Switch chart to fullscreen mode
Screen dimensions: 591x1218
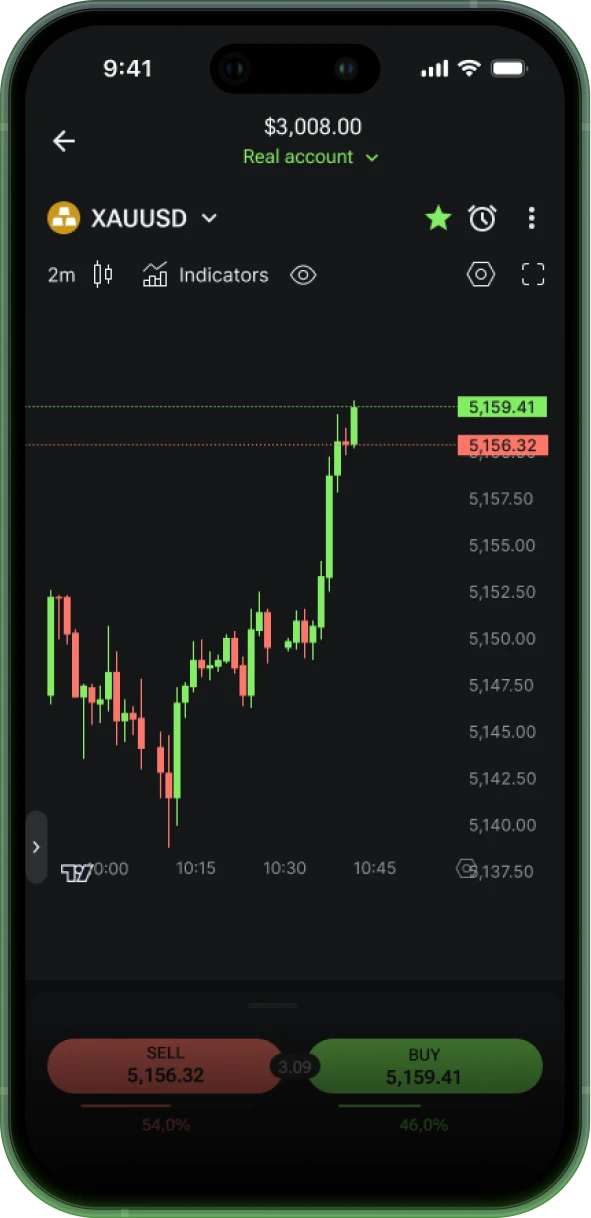click(533, 275)
